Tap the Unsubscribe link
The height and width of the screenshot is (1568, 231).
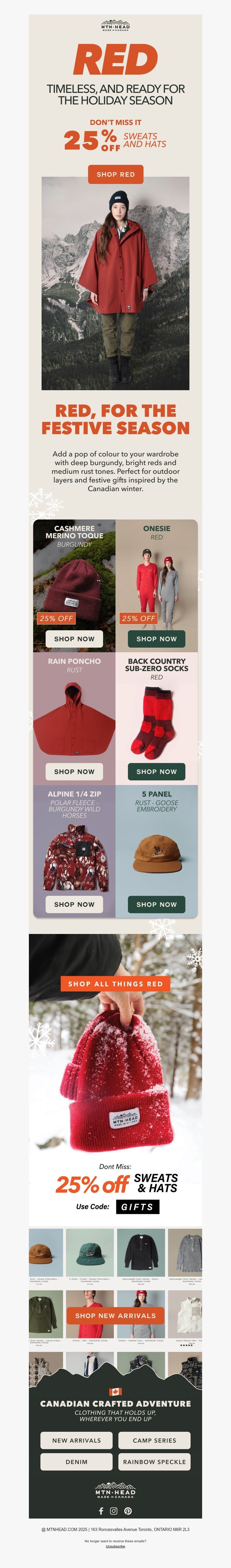pos(115,1546)
